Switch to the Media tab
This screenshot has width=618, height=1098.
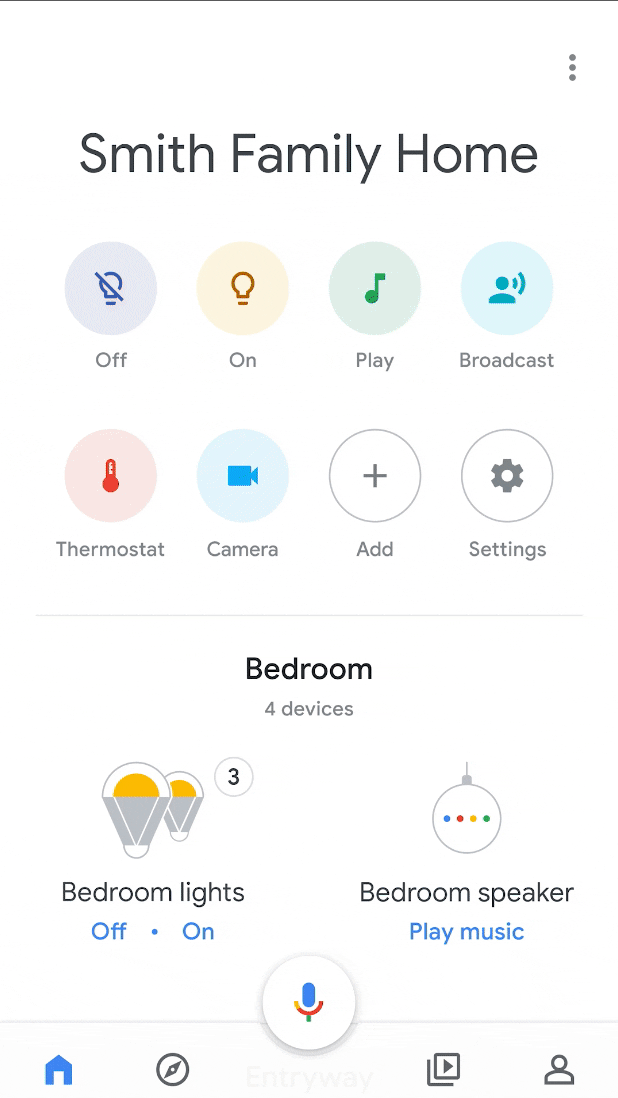point(443,1070)
